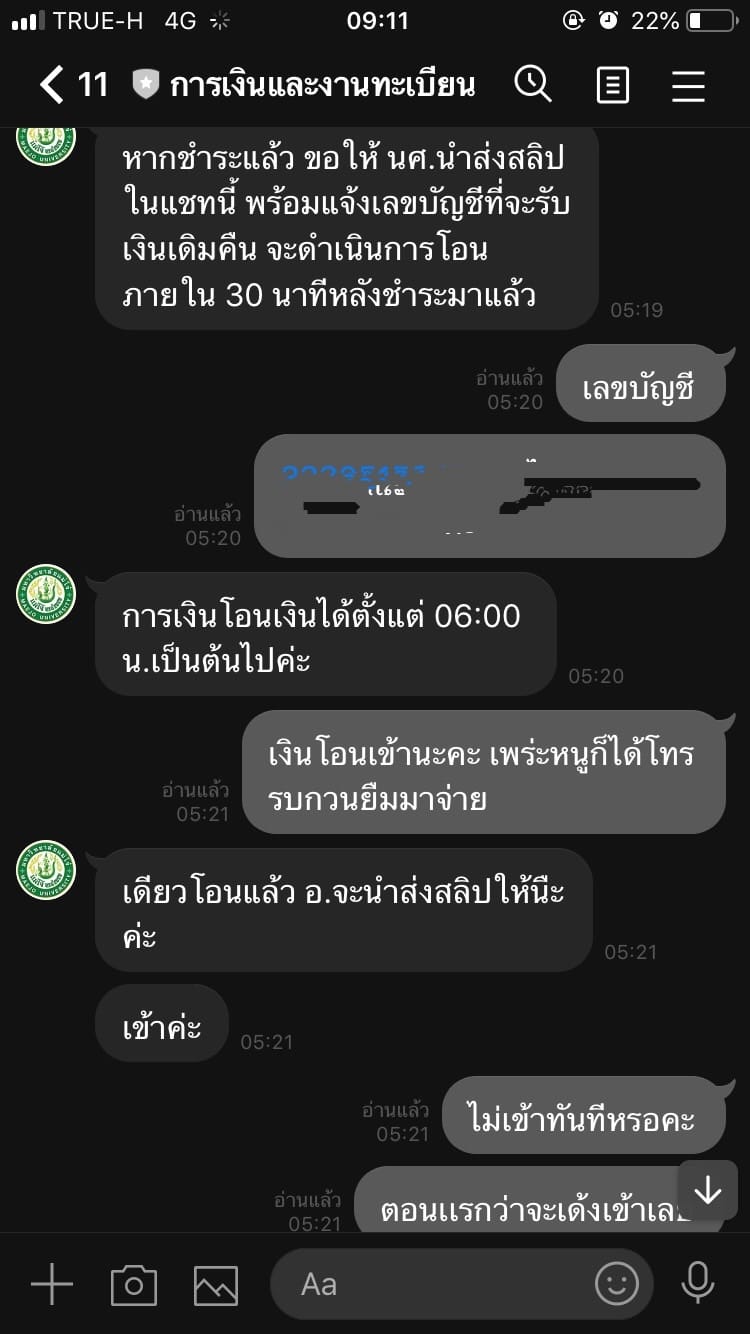Image resolution: width=750 pixels, height=1334 pixels.
Task: Search within this conversation
Action: pyautogui.click(x=533, y=85)
